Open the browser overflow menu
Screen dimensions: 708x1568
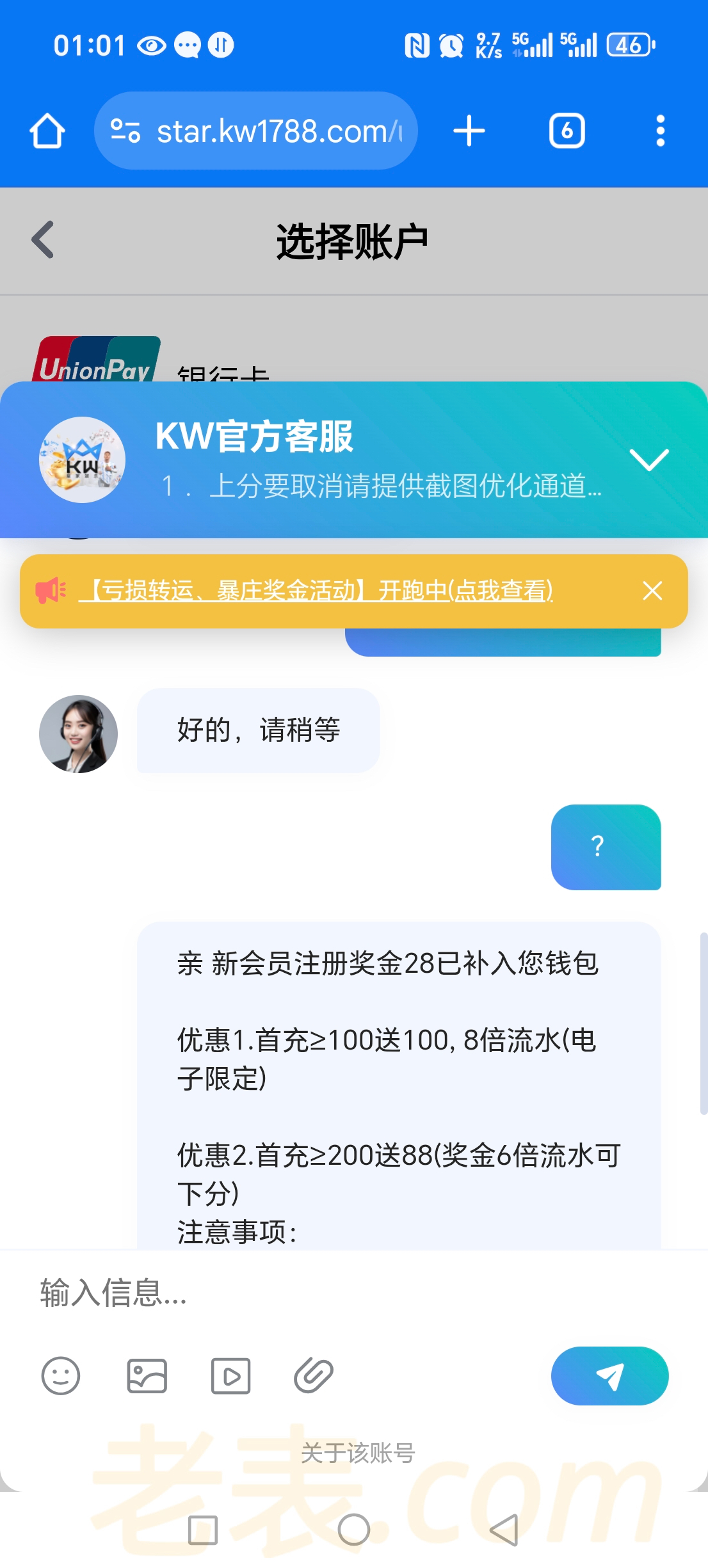[x=660, y=131]
